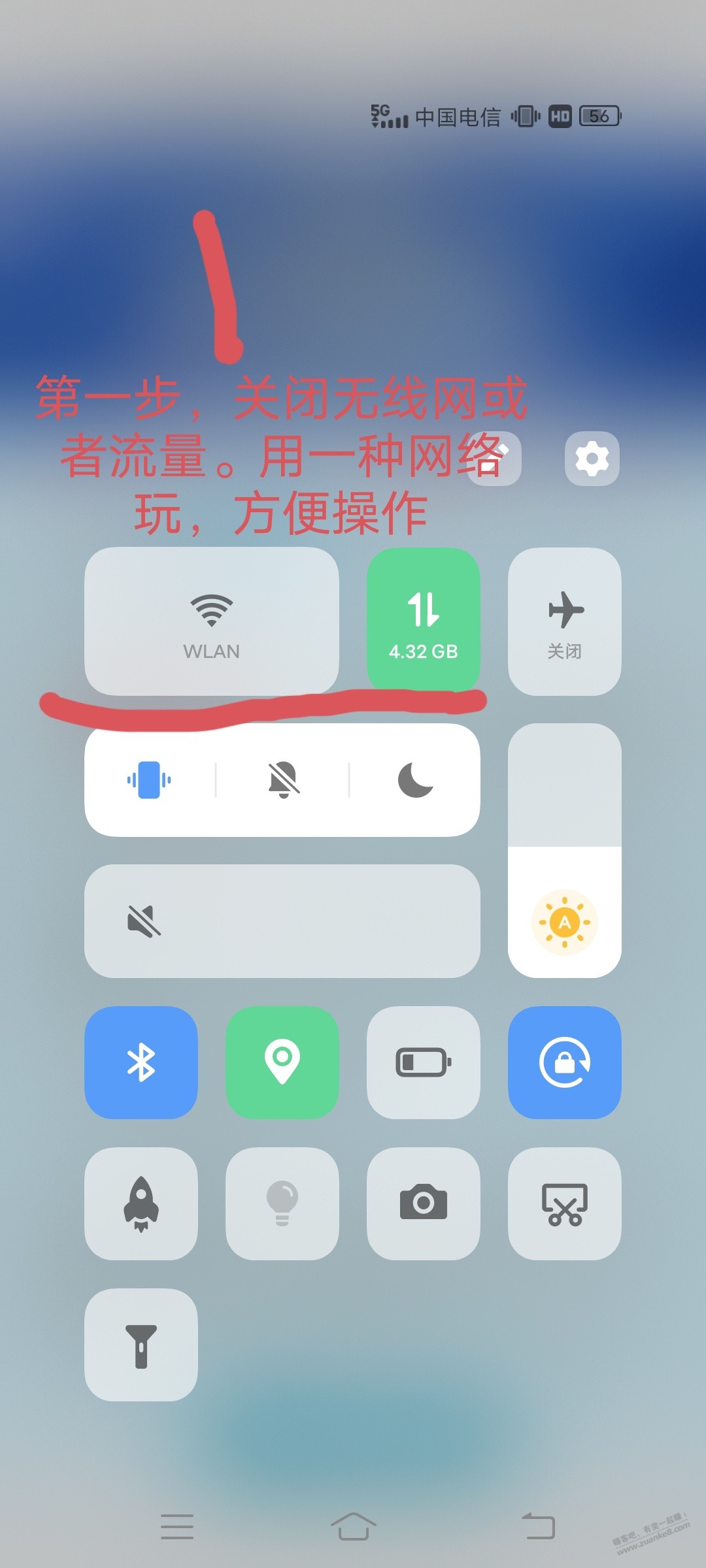Image resolution: width=706 pixels, height=1568 pixels.
Task: Go to the home screen
Action: 353,1526
